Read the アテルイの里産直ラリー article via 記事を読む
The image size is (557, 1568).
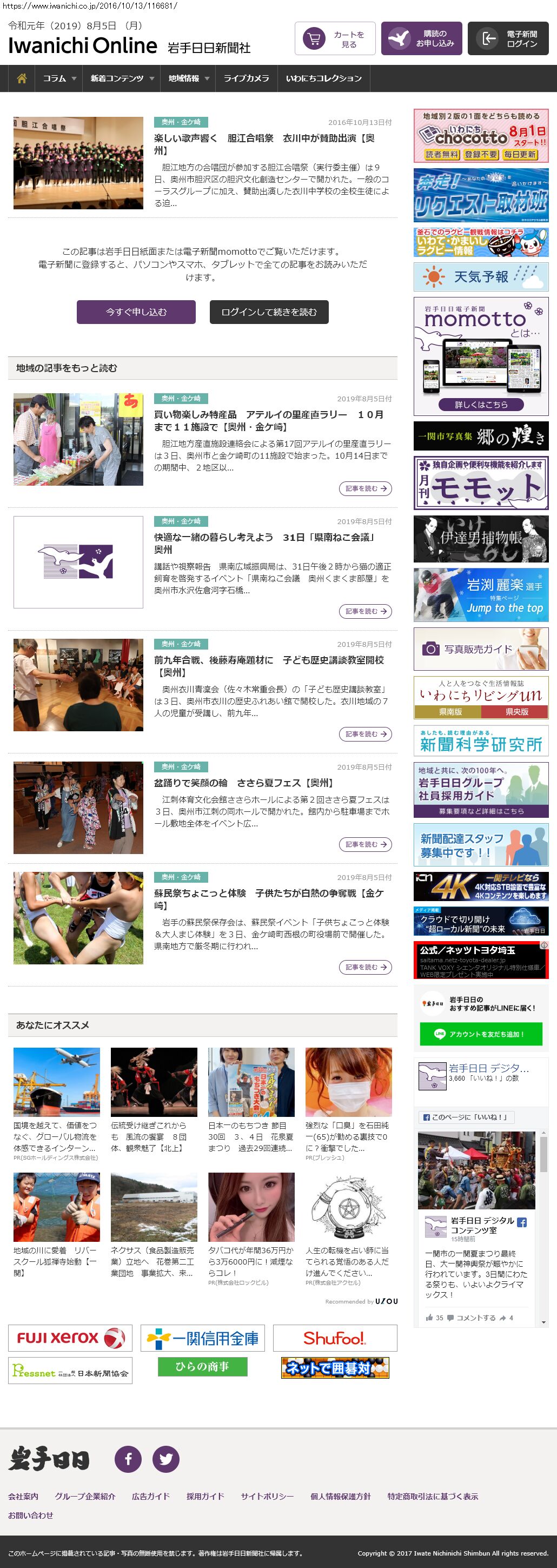click(364, 489)
